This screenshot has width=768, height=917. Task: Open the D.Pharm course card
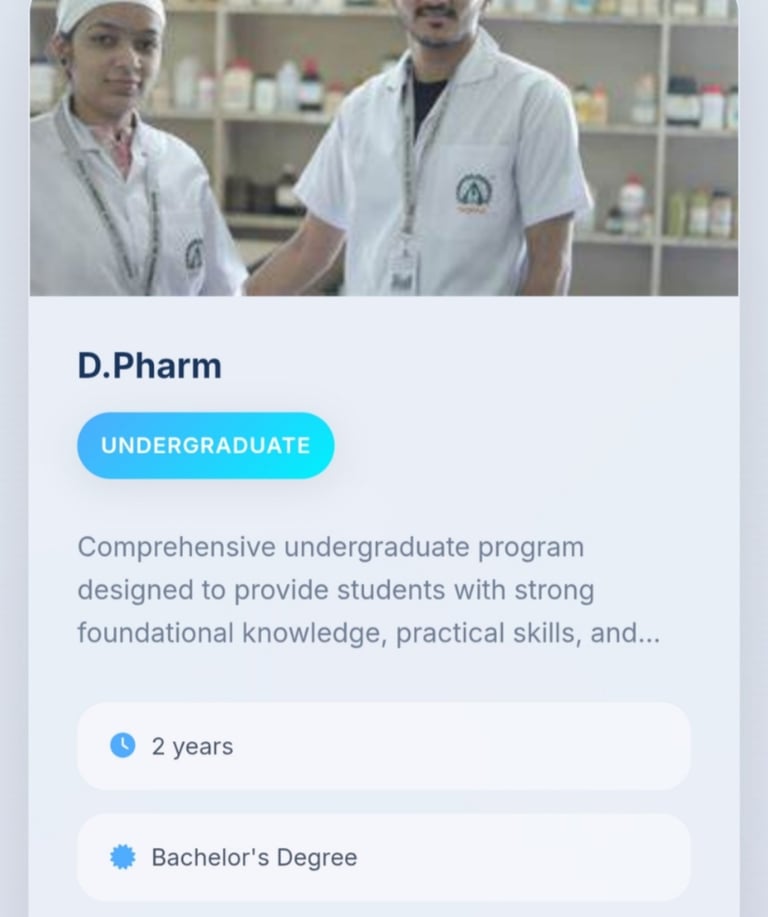tap(150, 366)
